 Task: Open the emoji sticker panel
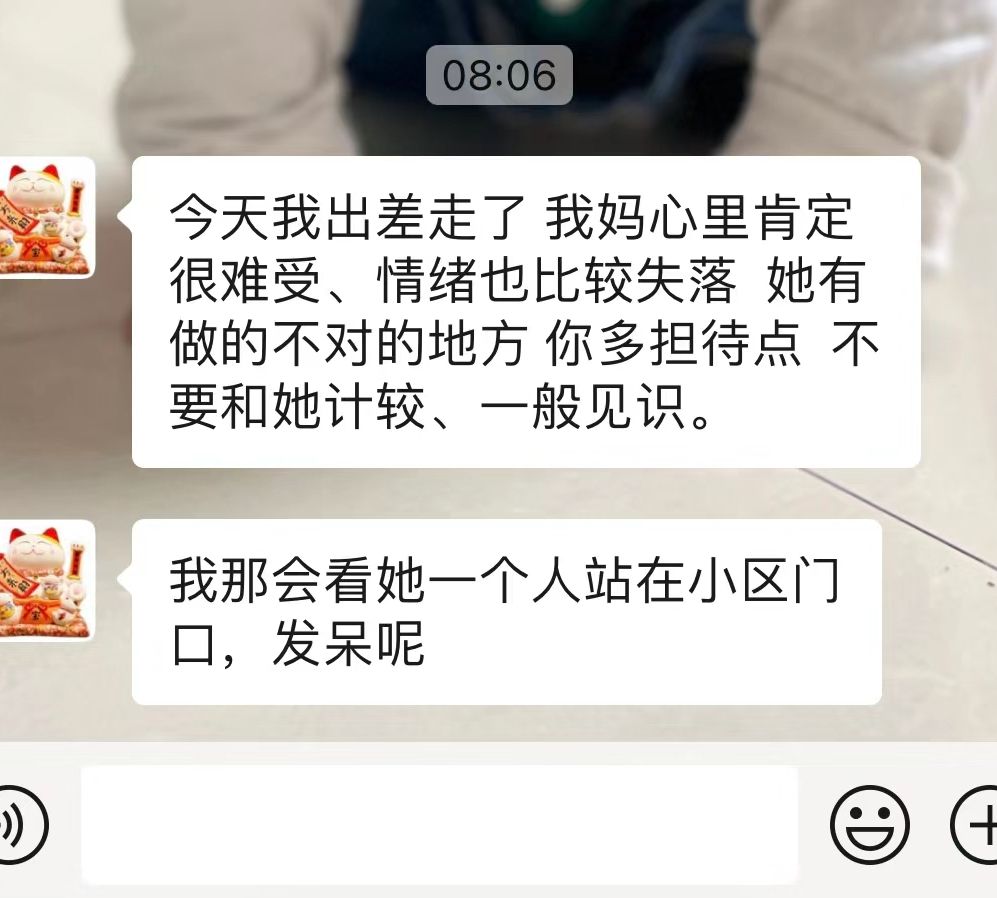click(x=870, y=824)
